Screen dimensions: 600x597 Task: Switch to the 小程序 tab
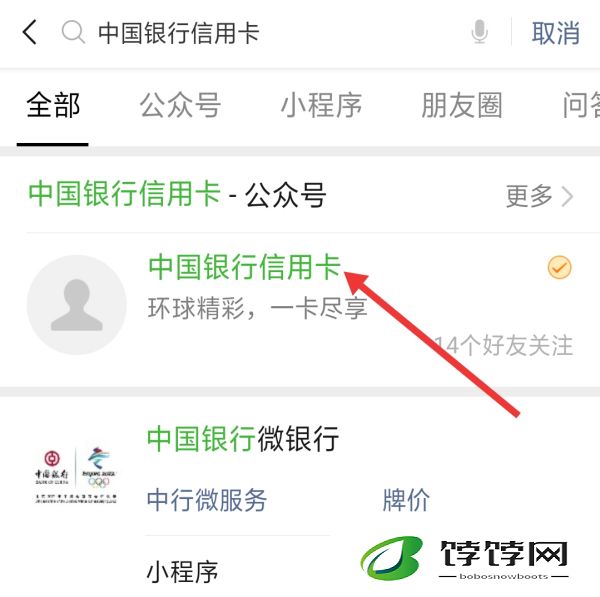click(321, 105)
